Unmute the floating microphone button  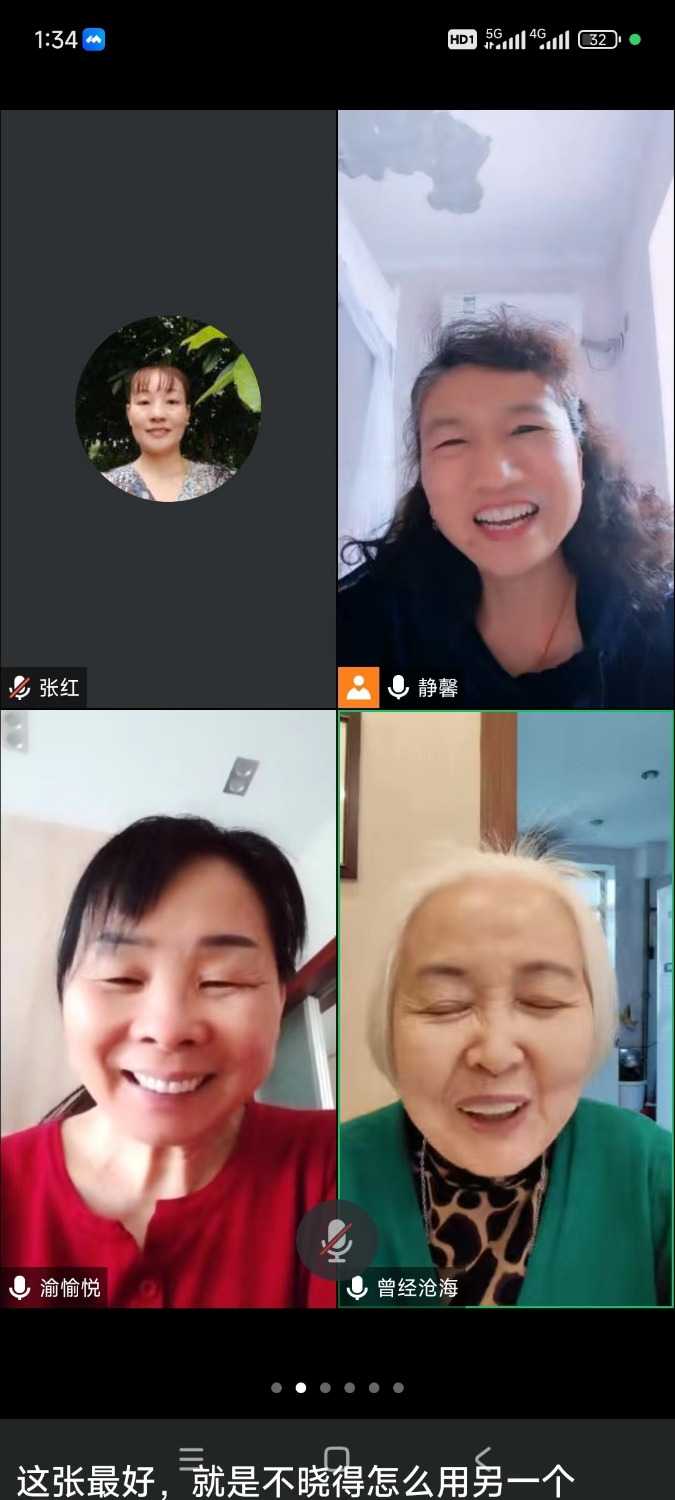click(337, 1241)
